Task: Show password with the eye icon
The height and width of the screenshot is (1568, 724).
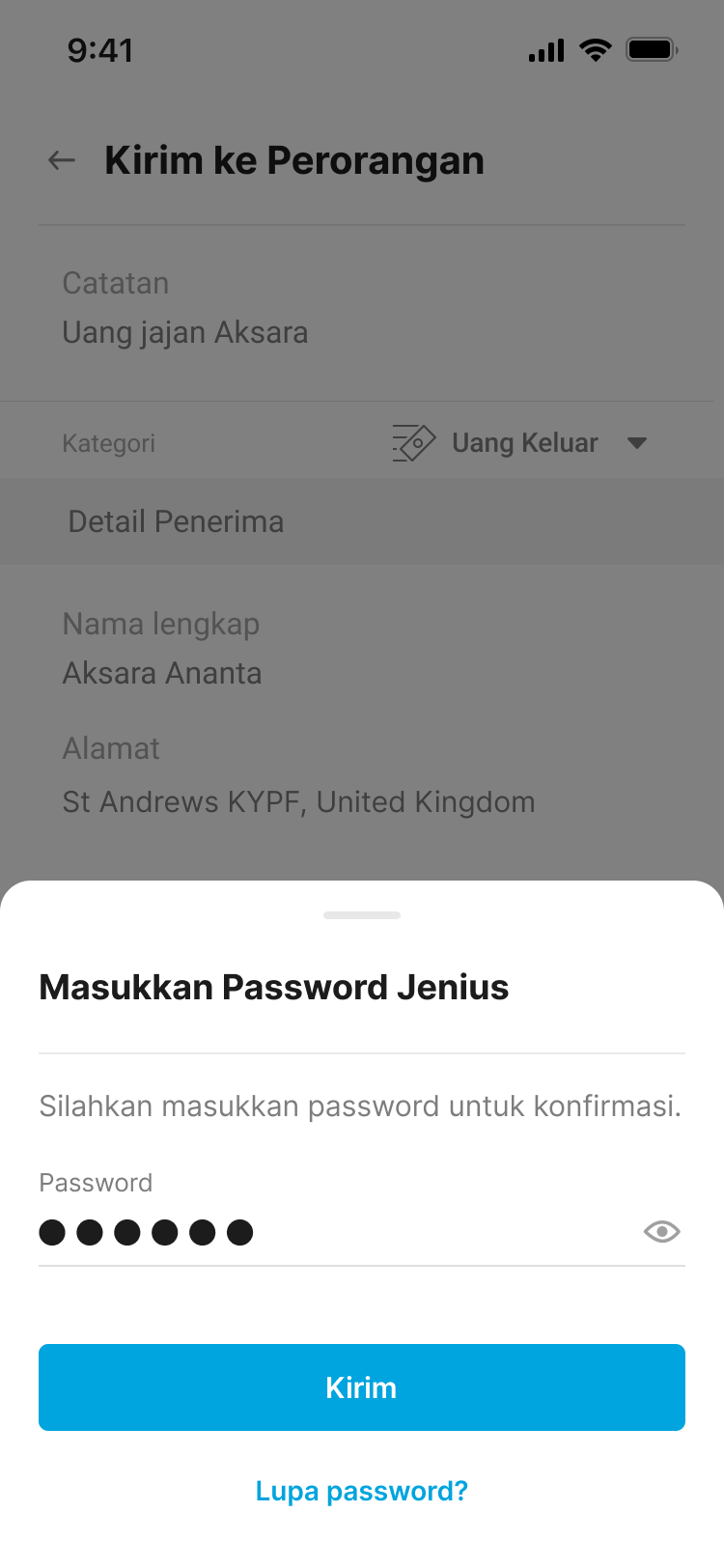Action: (x=661, y=1231)
